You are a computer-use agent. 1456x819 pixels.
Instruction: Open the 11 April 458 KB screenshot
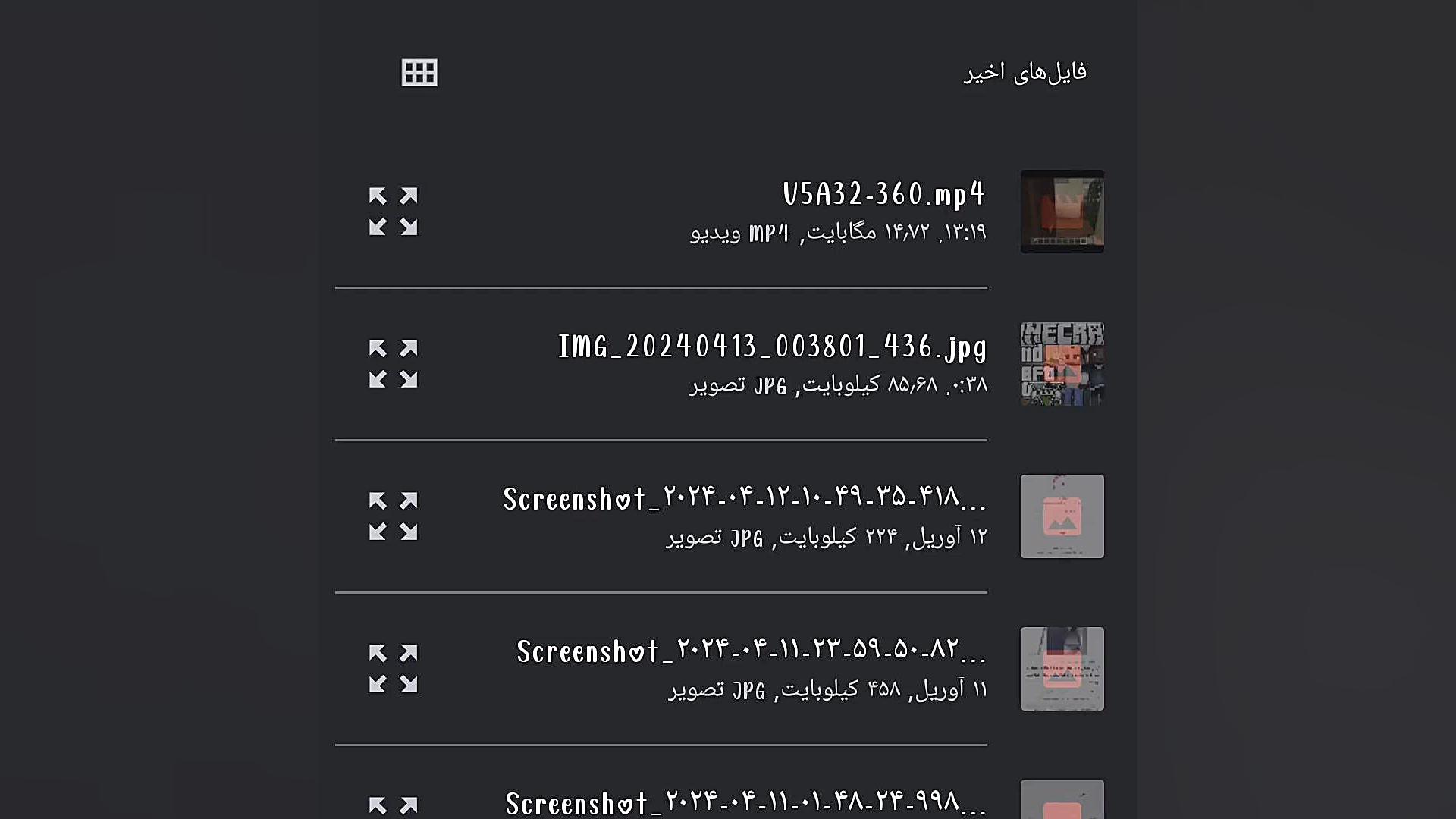751,652
